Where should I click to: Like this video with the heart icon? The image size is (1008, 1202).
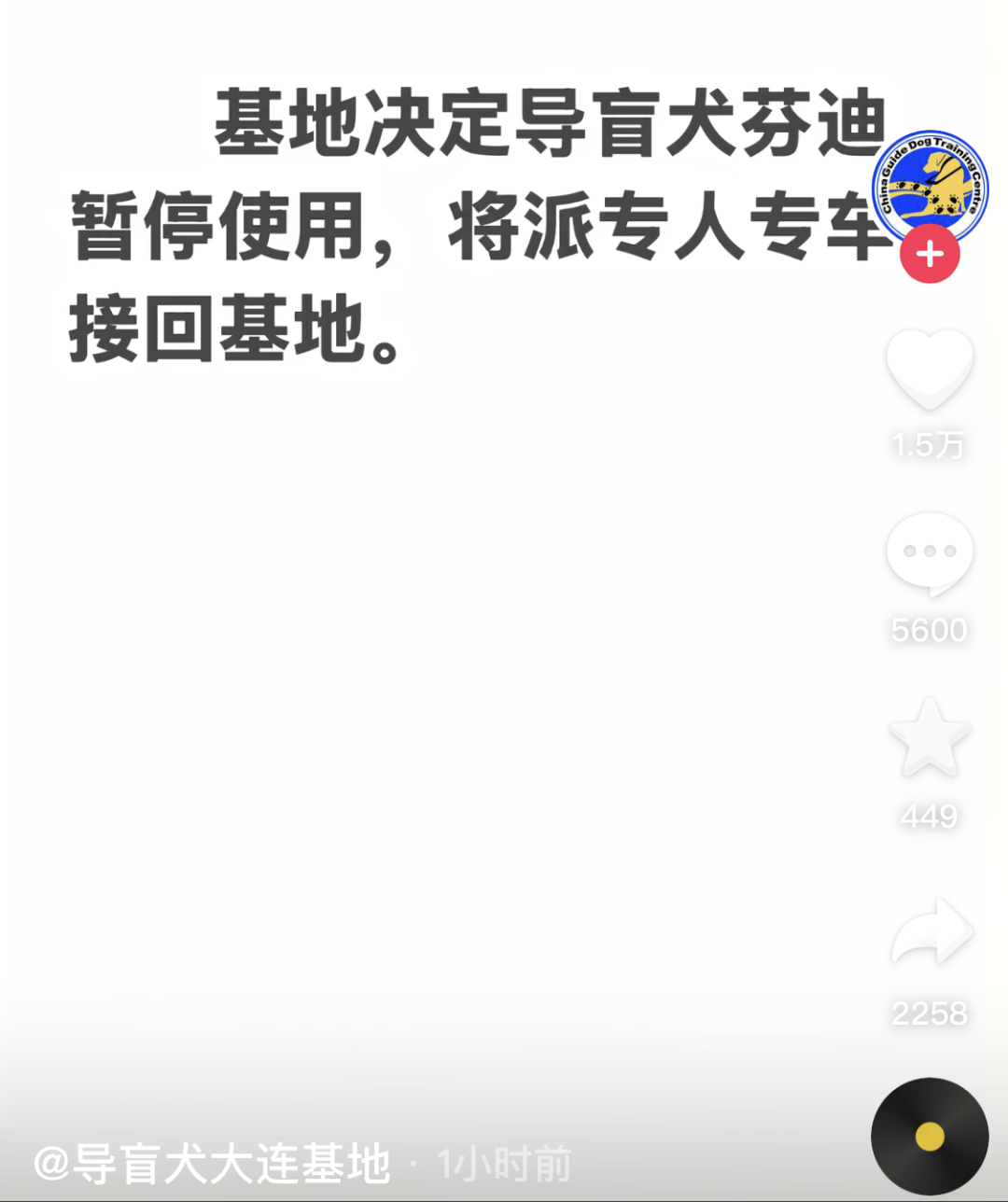click(x=930, y=369)
